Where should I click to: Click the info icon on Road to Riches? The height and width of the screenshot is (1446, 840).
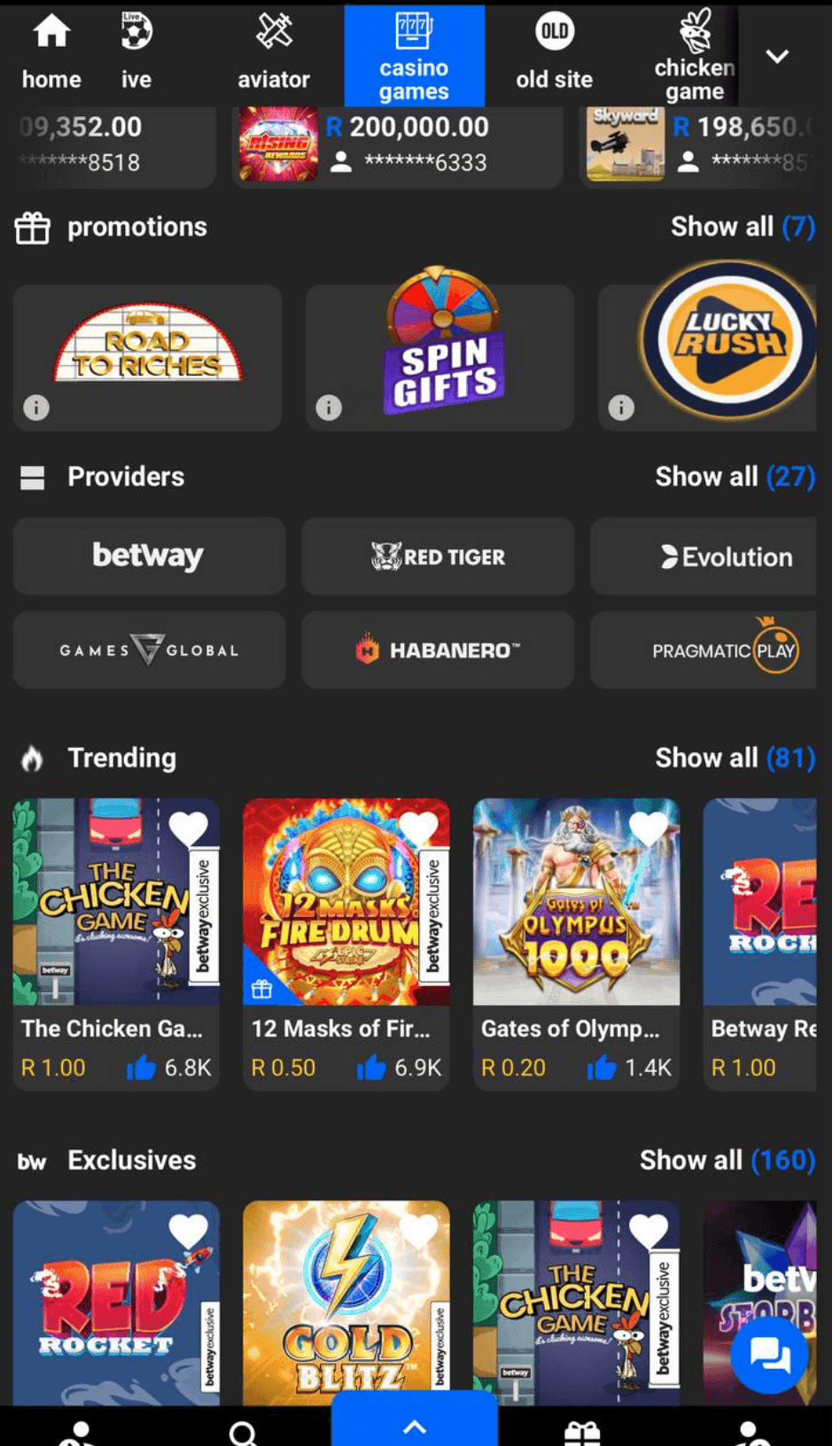tap(36, 408)
